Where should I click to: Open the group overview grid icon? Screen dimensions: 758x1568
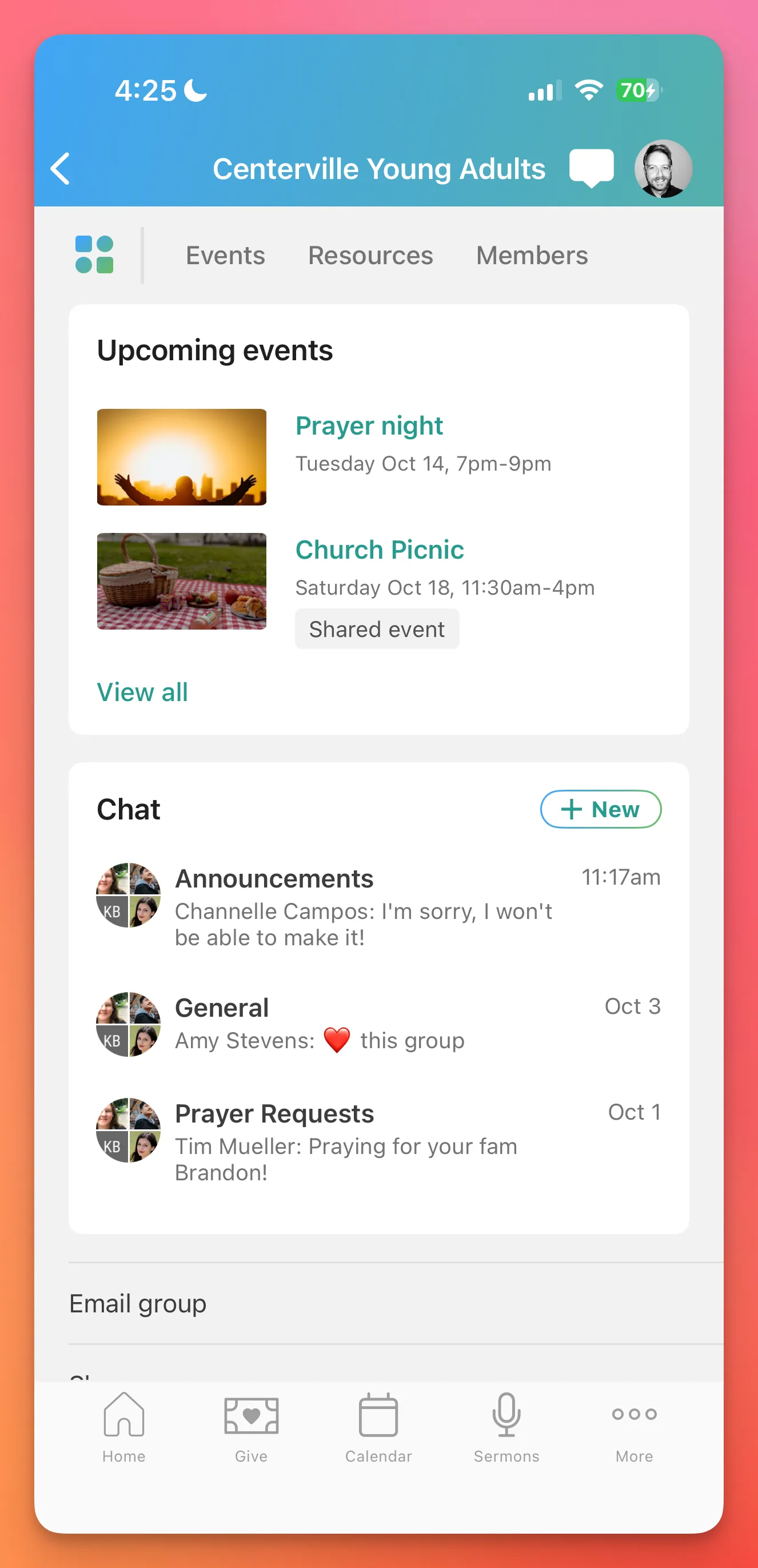[94, 255]
